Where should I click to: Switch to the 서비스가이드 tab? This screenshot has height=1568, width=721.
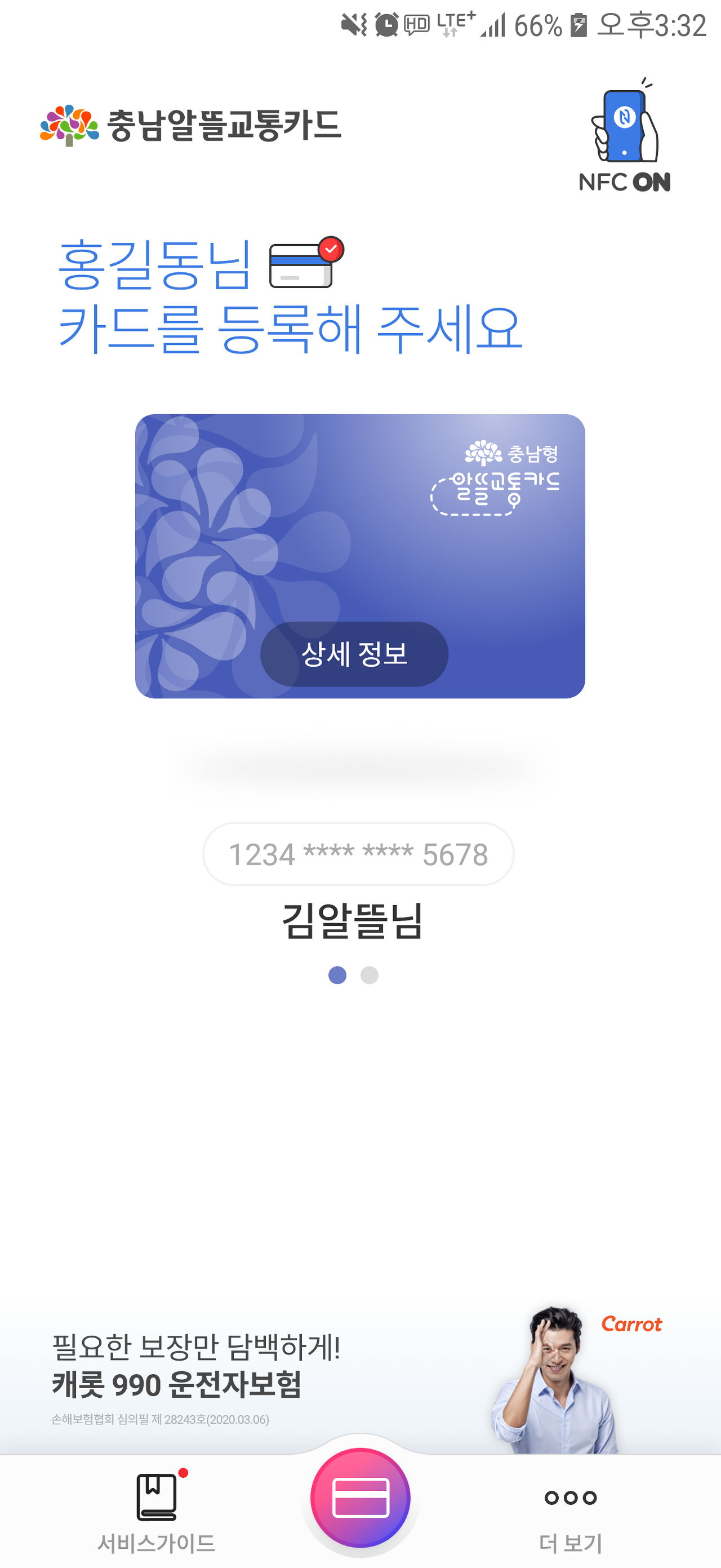tap(157, 1516)
